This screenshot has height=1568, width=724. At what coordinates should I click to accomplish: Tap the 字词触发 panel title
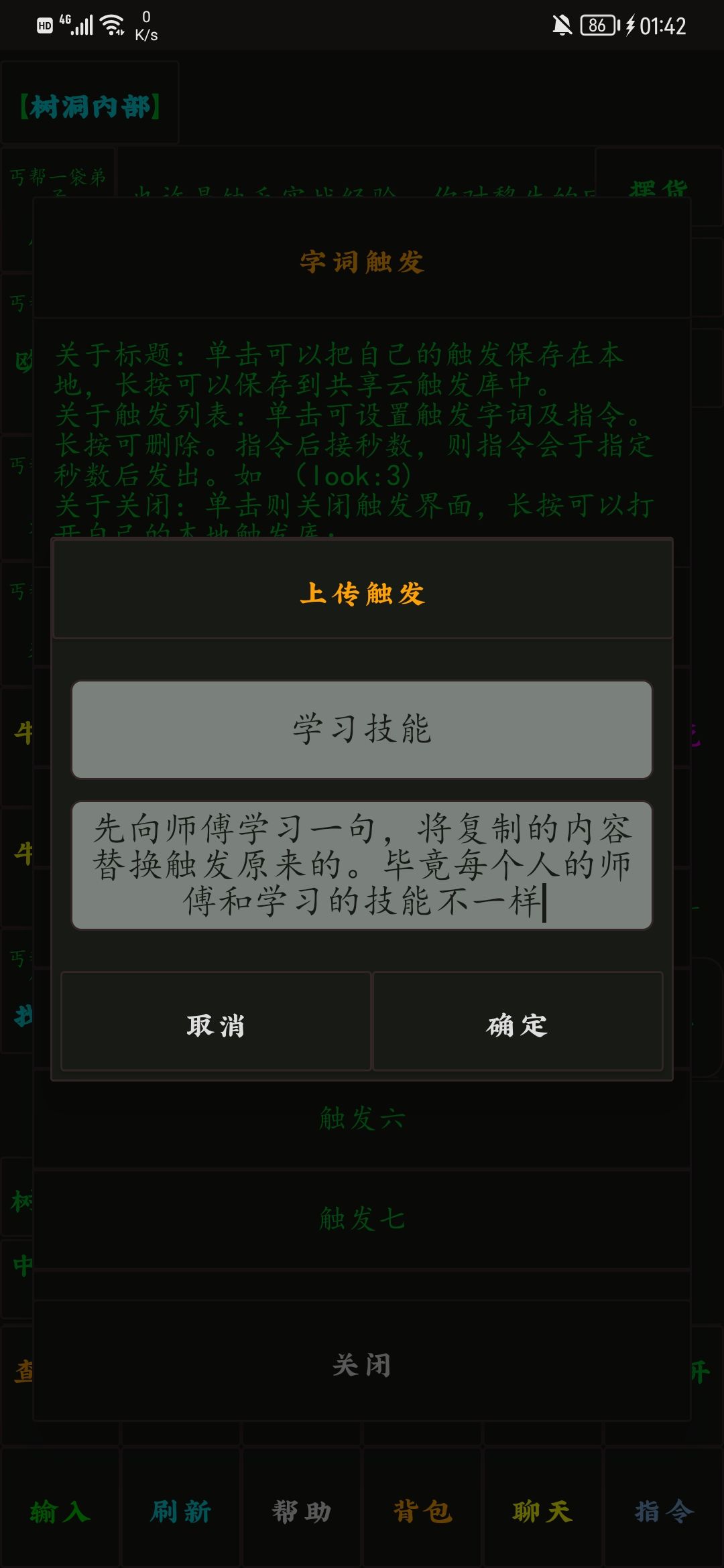click(x=362, y=261)
